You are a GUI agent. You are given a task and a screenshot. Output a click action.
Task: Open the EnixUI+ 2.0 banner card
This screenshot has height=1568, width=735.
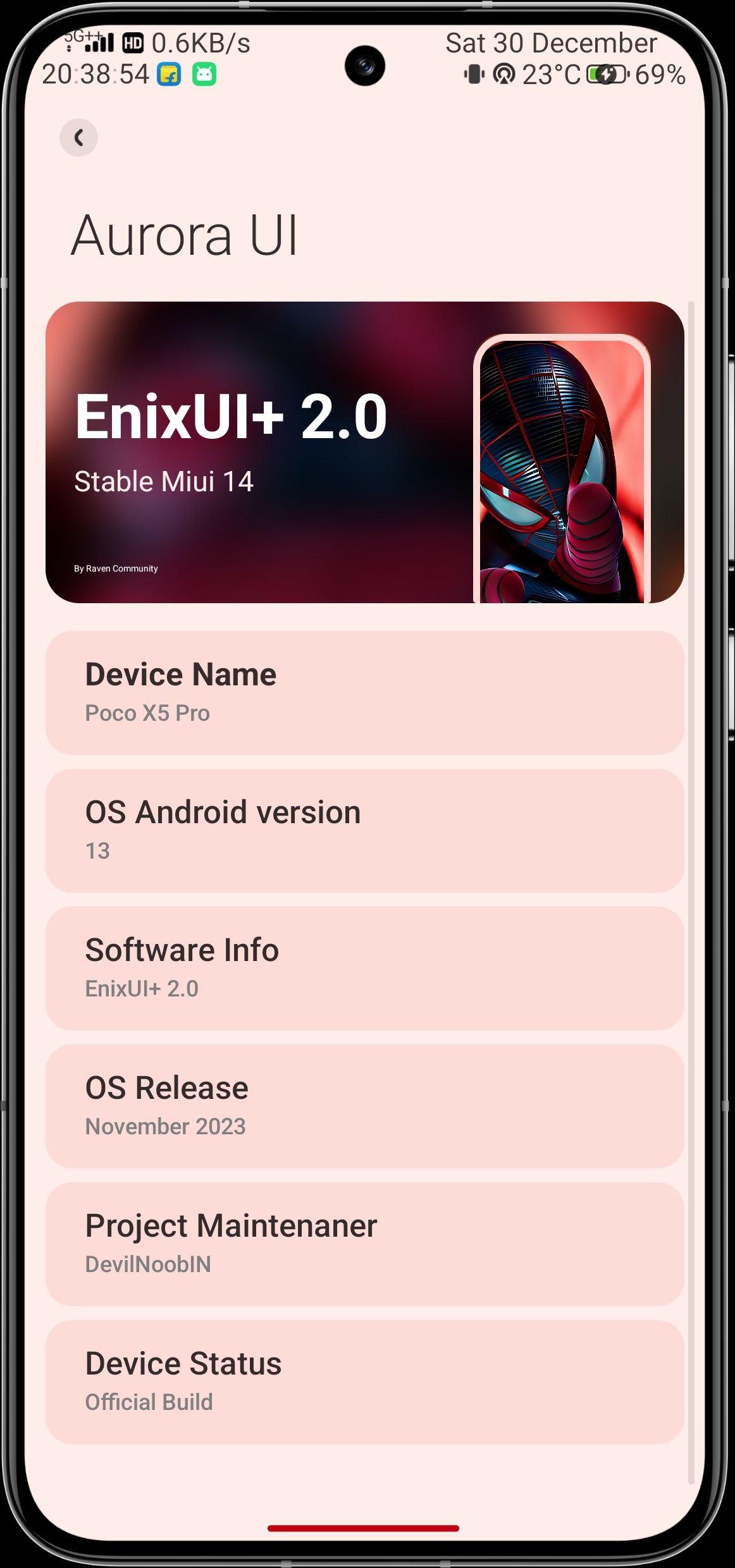tap(364, 452)
